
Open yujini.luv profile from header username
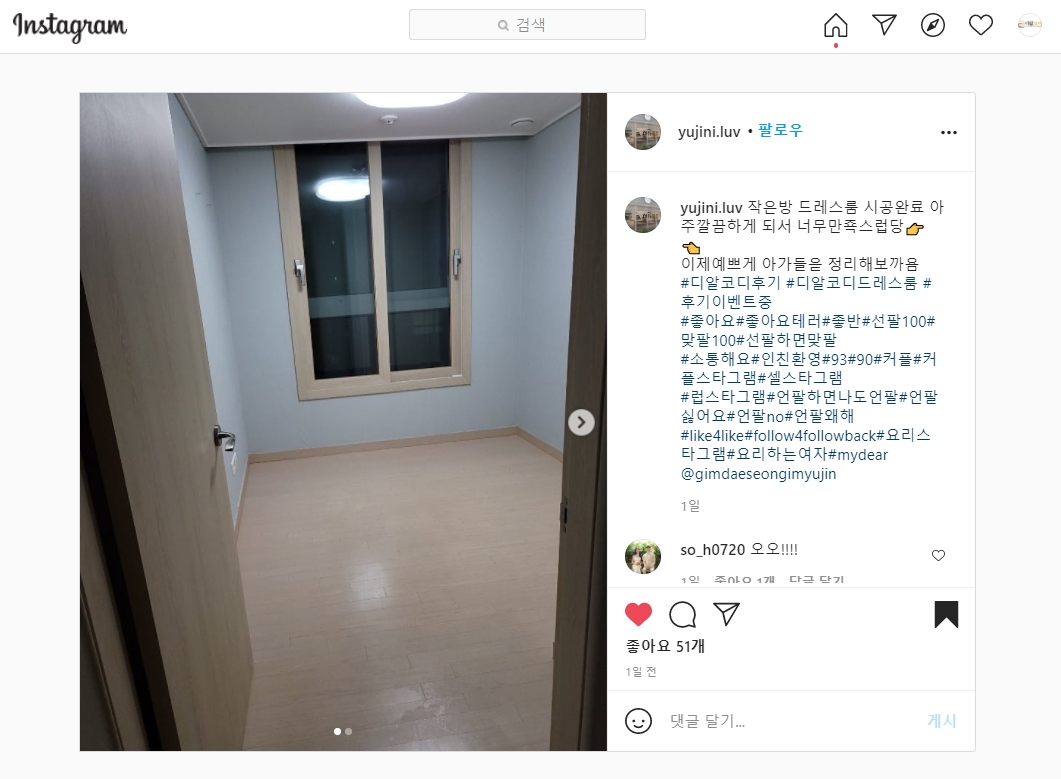coord(709,131)
